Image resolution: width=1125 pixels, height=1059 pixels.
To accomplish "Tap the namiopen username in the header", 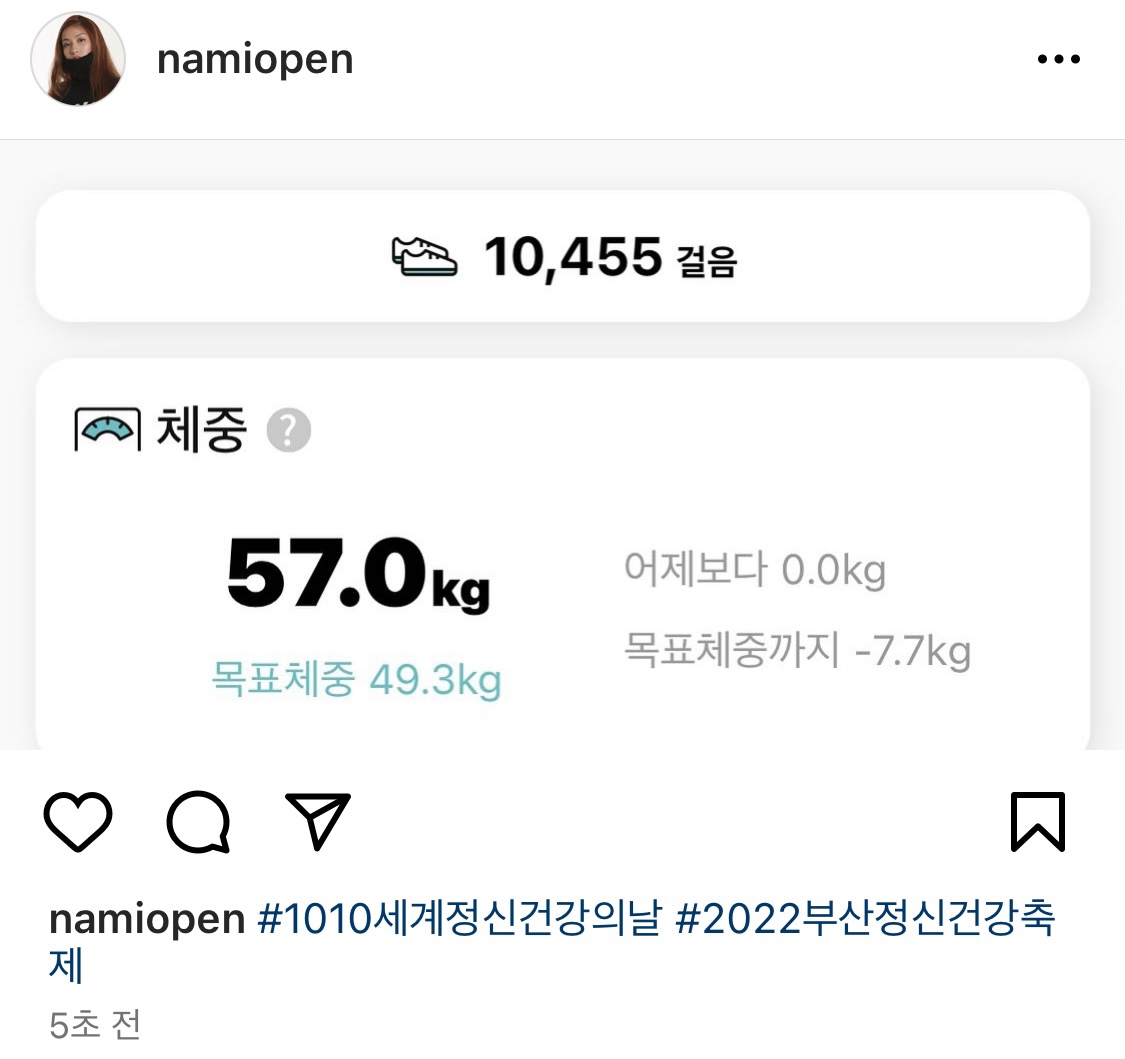I will point(255,60).
